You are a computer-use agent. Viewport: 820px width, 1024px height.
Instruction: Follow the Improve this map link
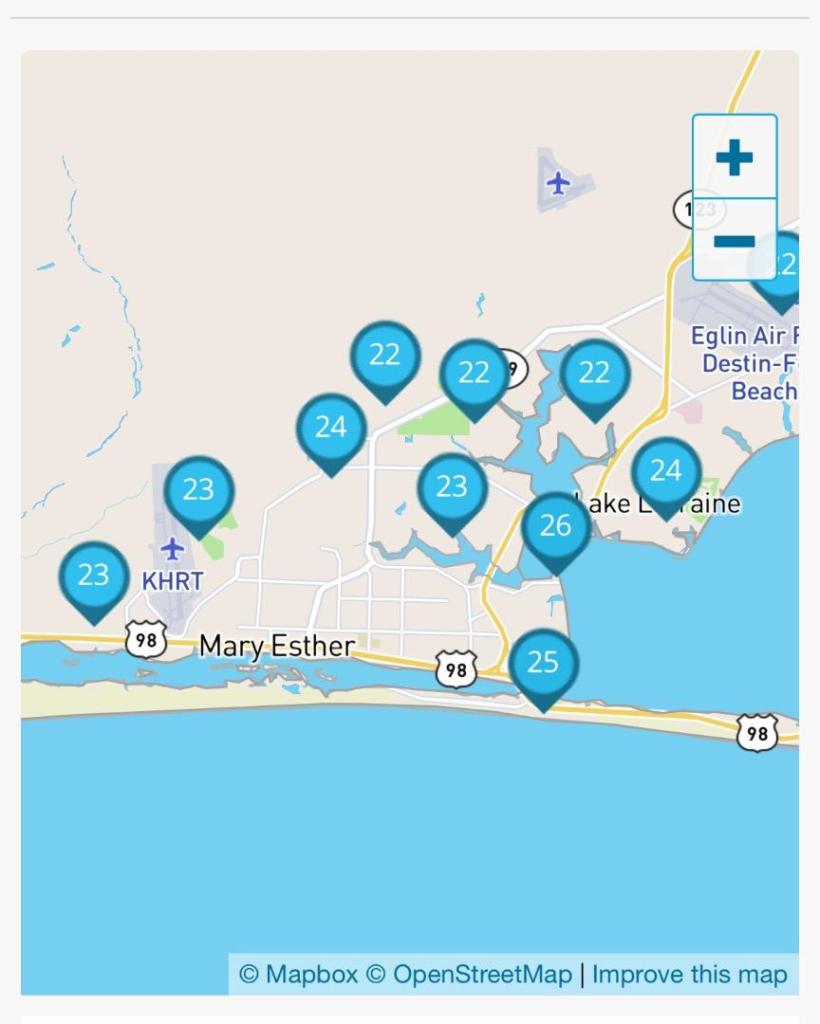click(689, 974)
